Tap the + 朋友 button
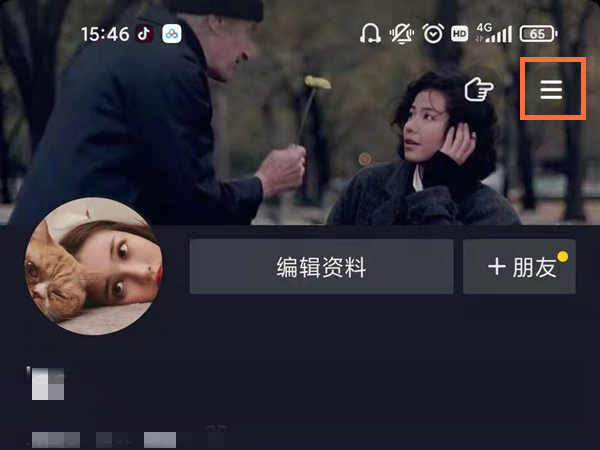The width and height of the screenshot is (600, 450). pyautogui.click(x=519, y=267)
